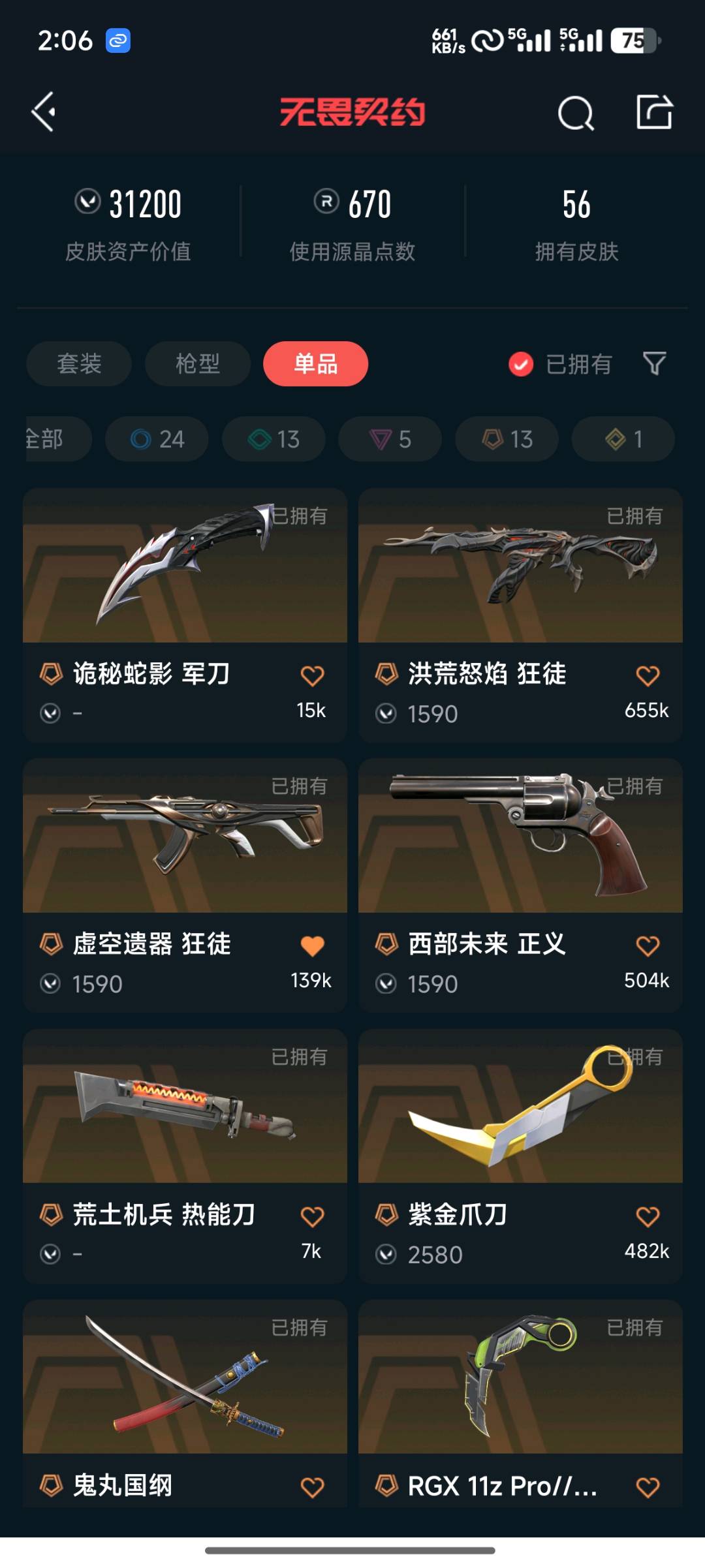705x1568 pixels.
Task: Open the filter funnel icon
Action: [x=654, y=363]
